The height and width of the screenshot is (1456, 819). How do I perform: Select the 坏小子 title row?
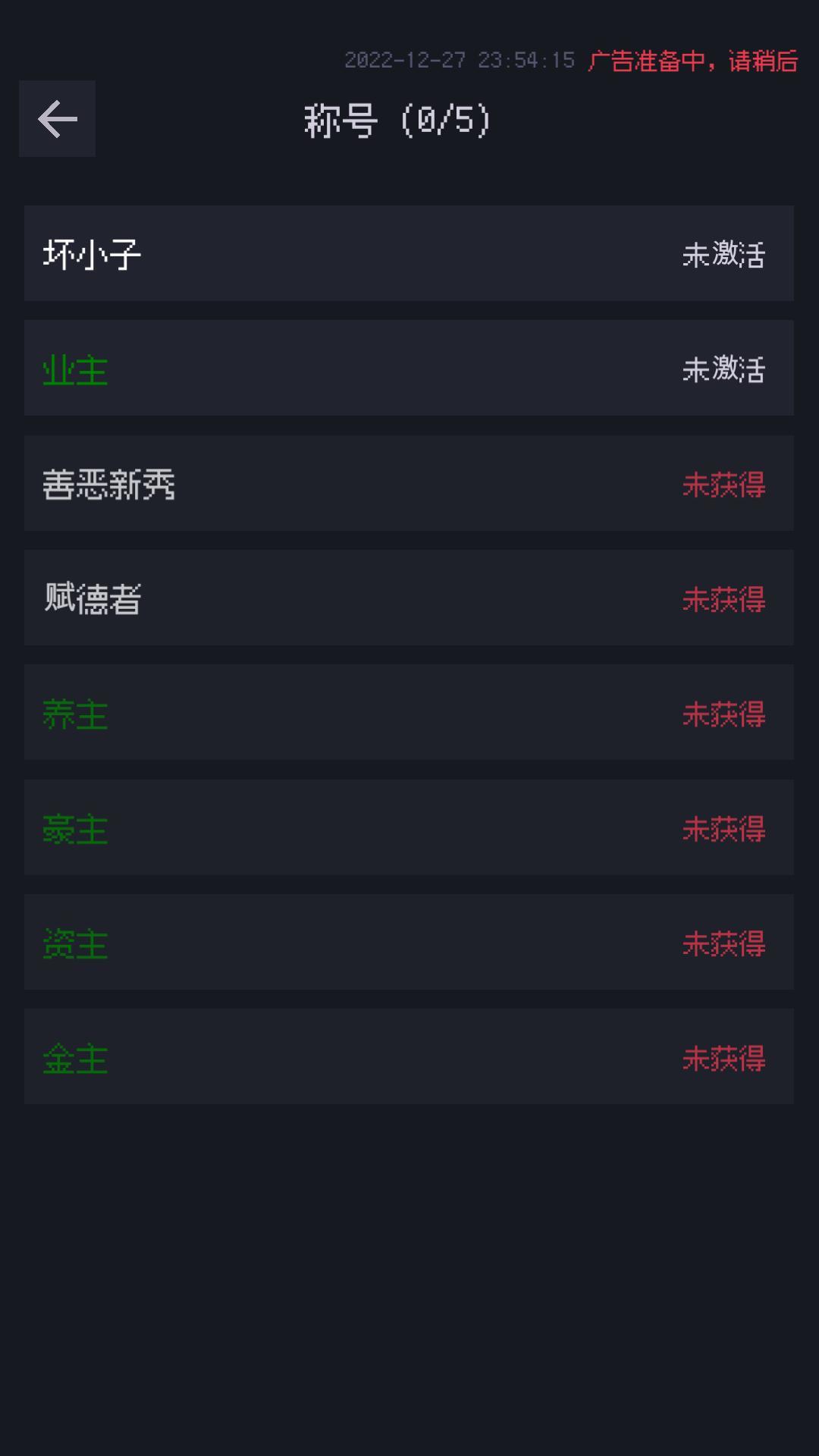[x=303, y=255]
